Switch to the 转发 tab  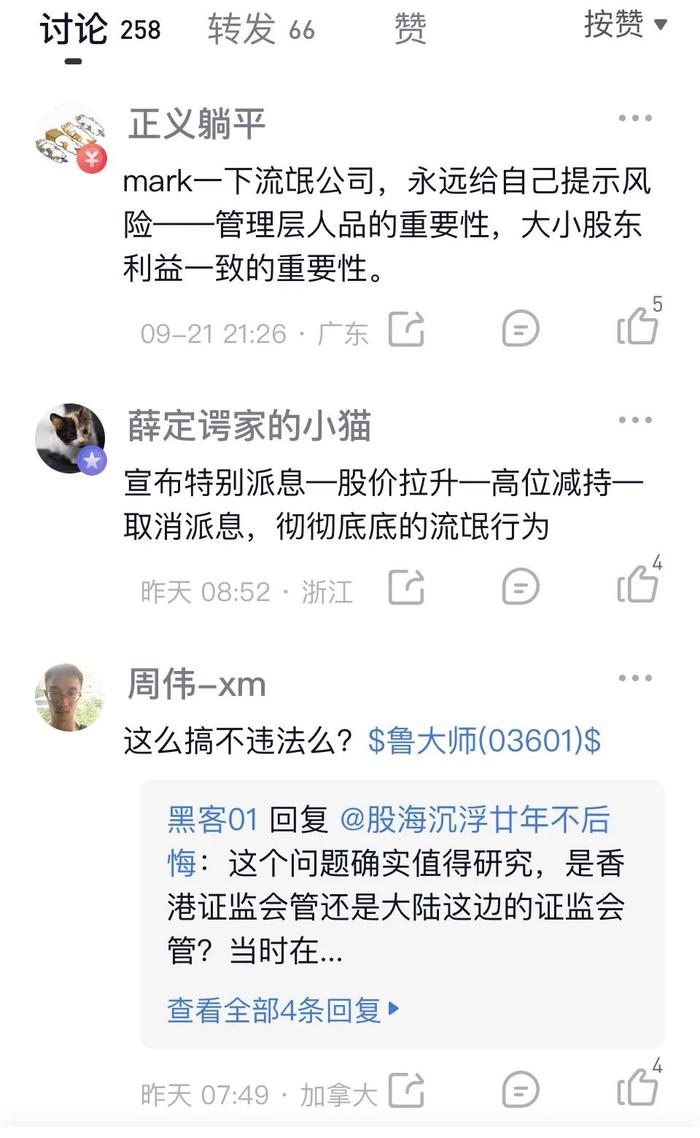coord(260,30)
